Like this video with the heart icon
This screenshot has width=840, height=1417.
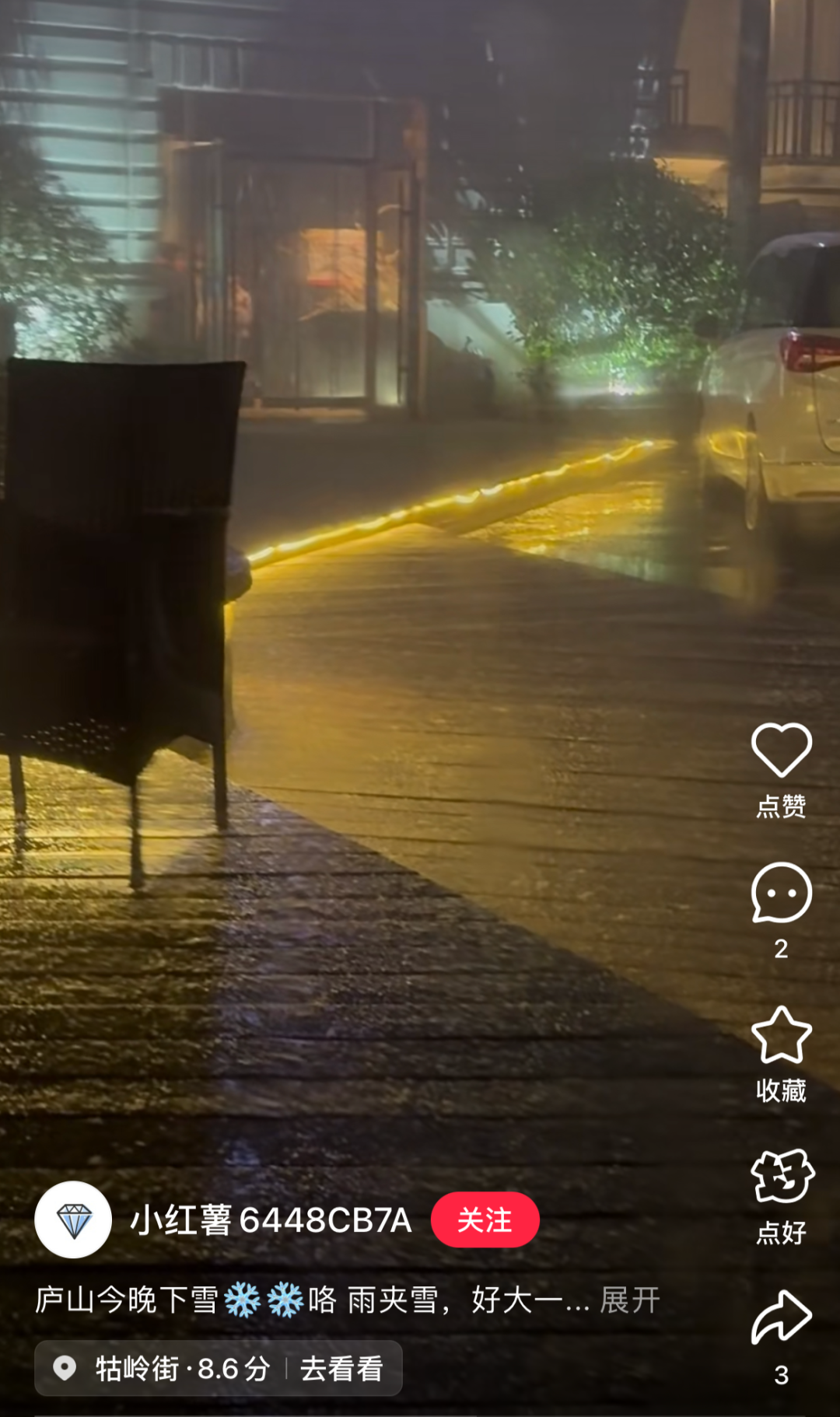point(781,750)
